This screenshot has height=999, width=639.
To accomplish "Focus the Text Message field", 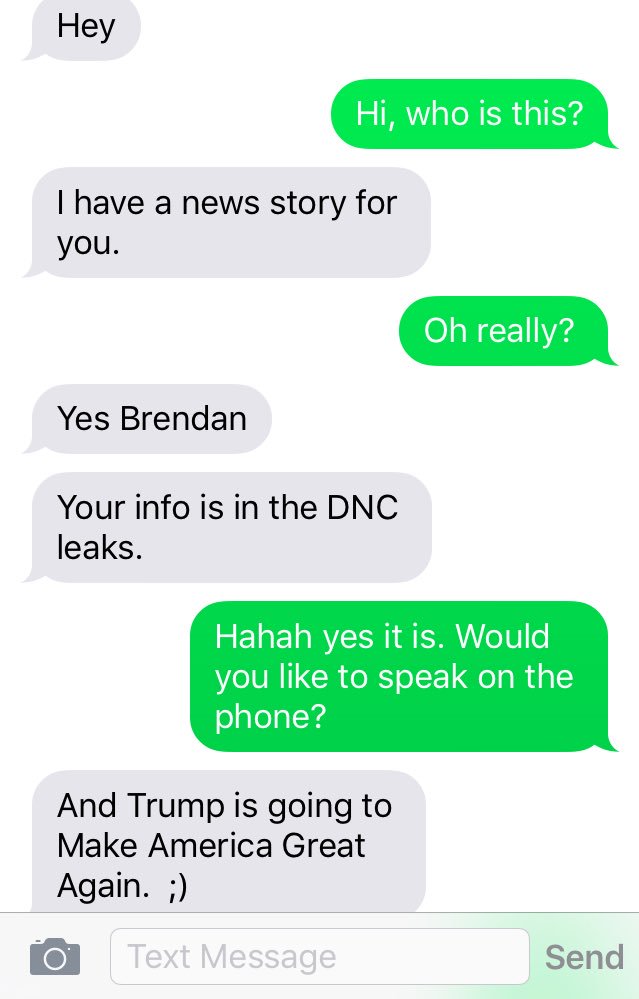I will click(x=318, y=957).
